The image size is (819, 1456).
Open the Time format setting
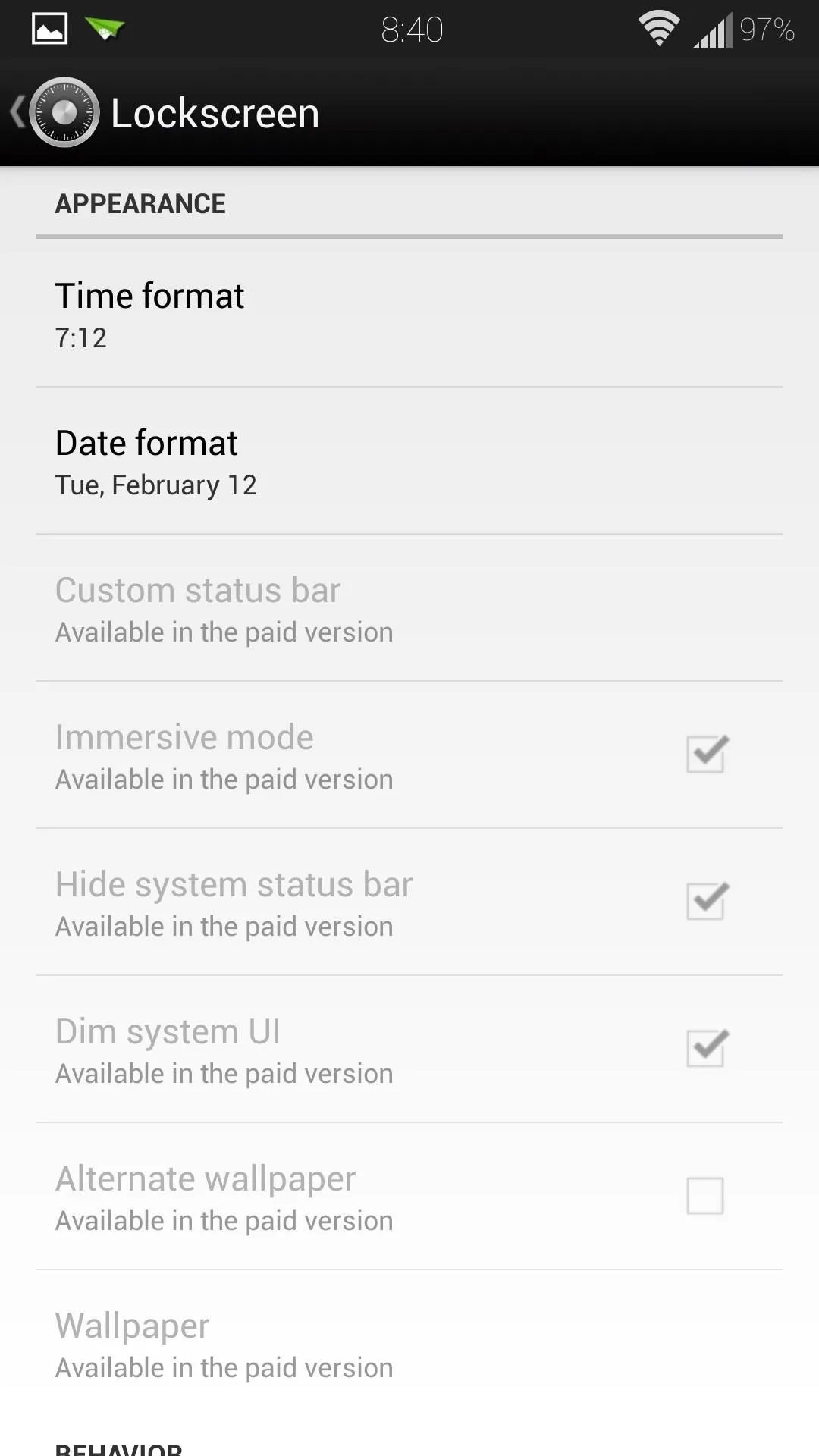(409, 314)
